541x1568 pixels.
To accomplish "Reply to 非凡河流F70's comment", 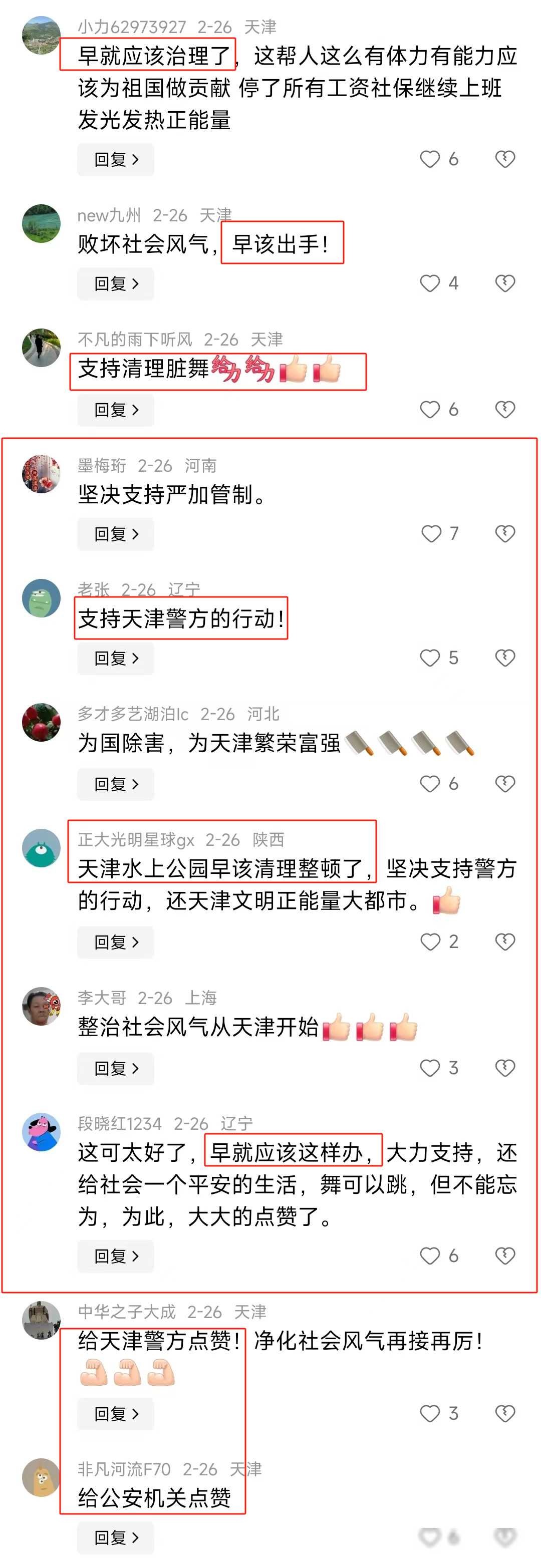I will (116, 1537).
